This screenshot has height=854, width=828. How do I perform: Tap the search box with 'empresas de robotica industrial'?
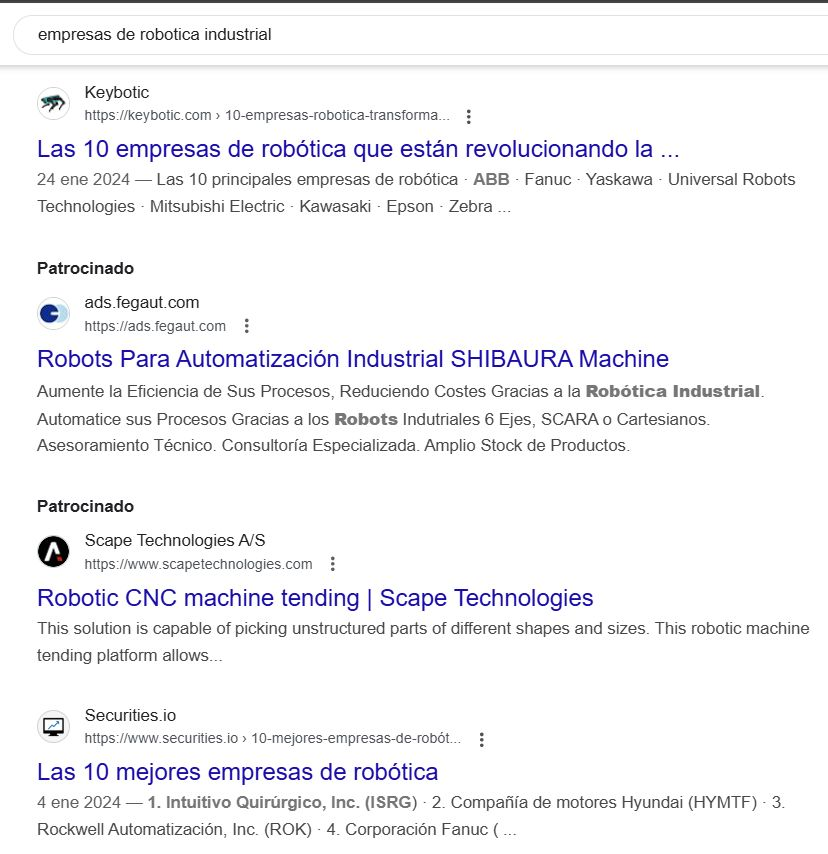coord(400,34)
